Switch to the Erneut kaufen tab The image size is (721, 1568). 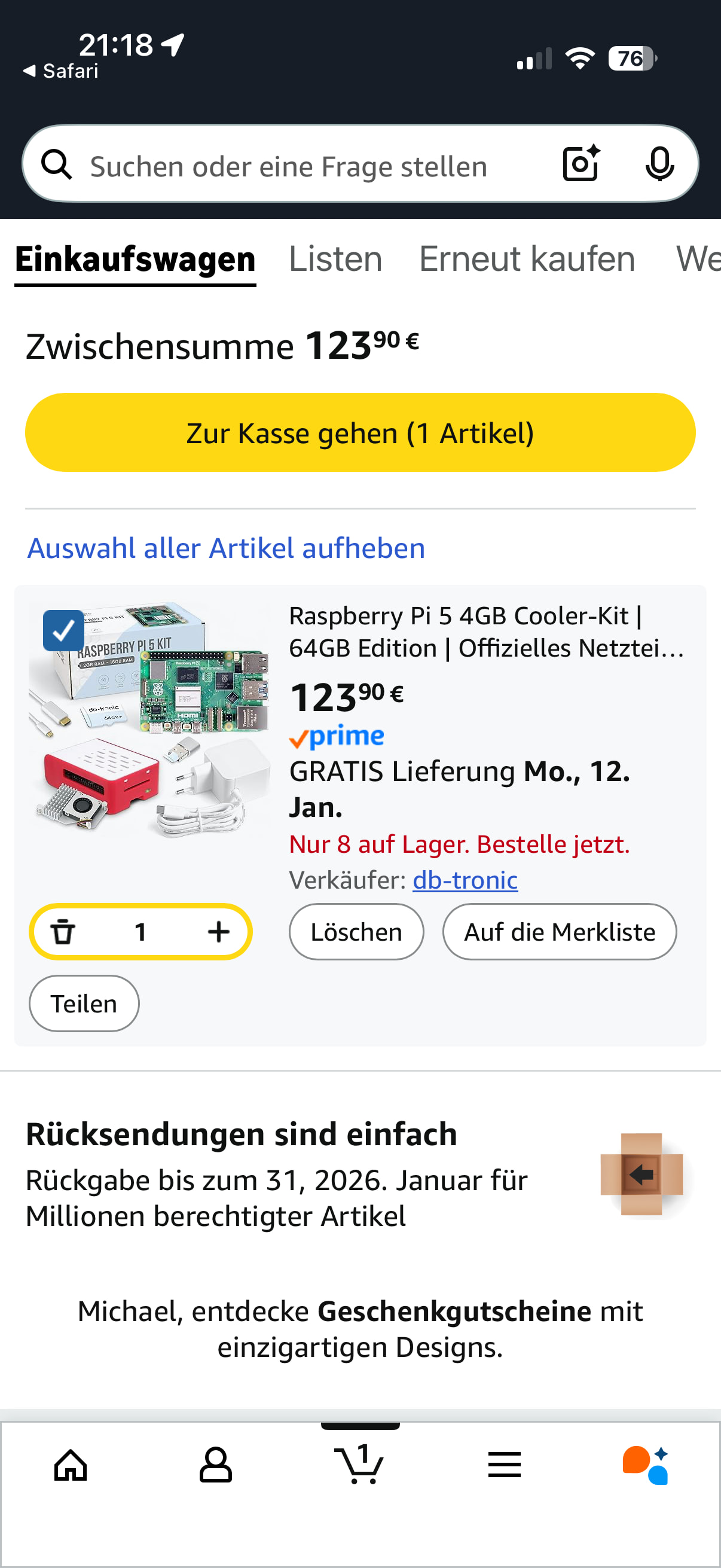click(x=526, y=260)
